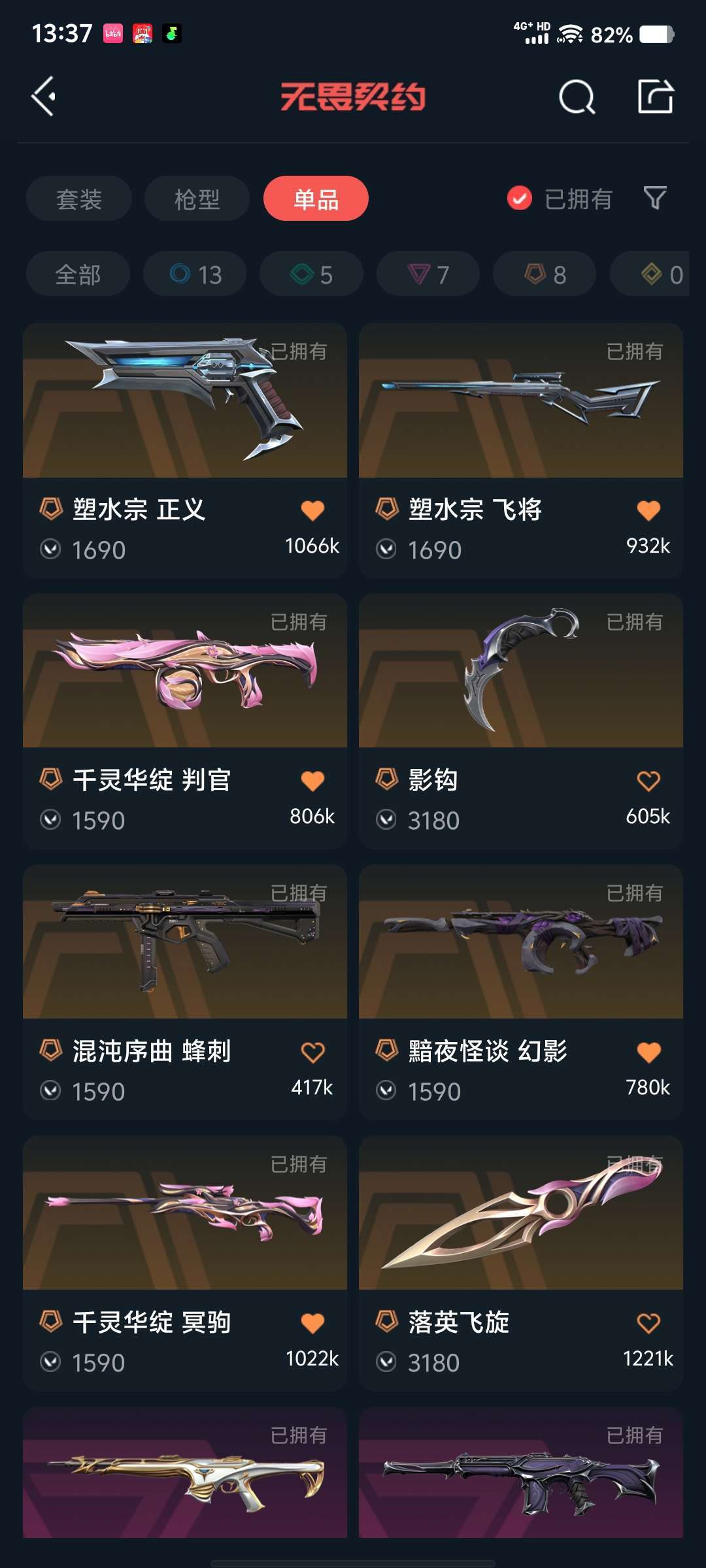This screenshot has height=1568, width=706.
Task: Switch to the 套装 tab
Action: click(x=79, y=199)
